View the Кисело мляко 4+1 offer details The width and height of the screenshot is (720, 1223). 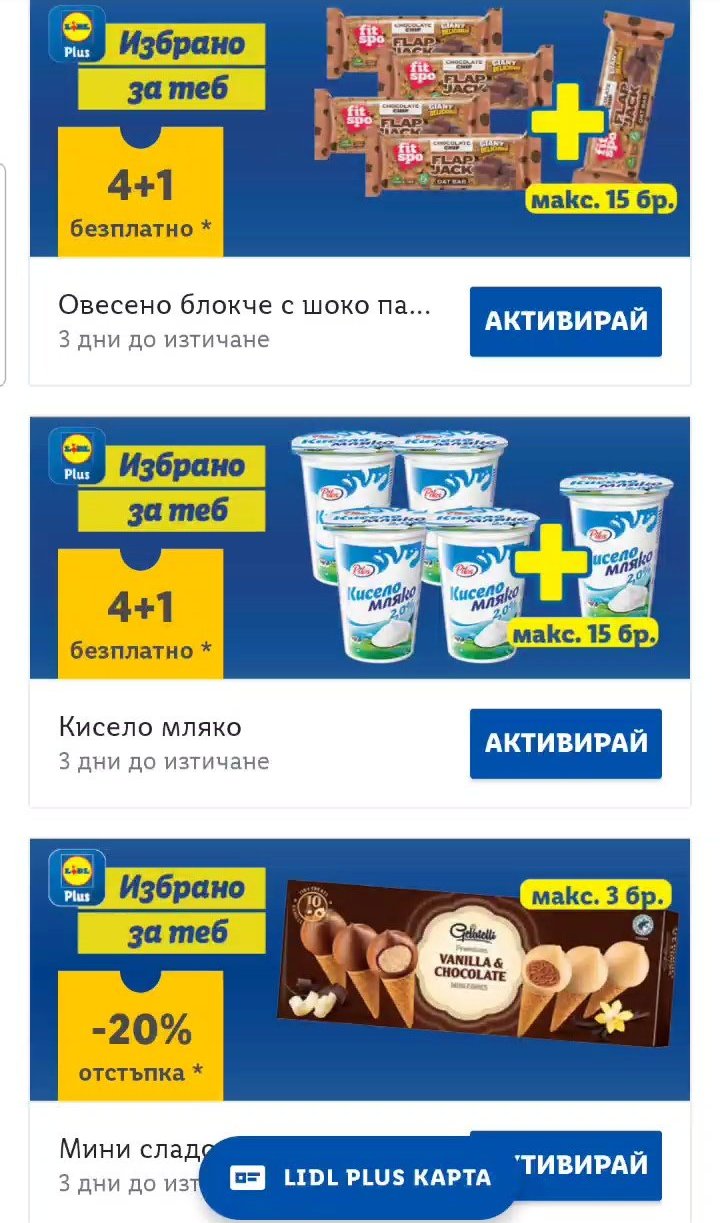pyautogui.click(x=360, y=550)
